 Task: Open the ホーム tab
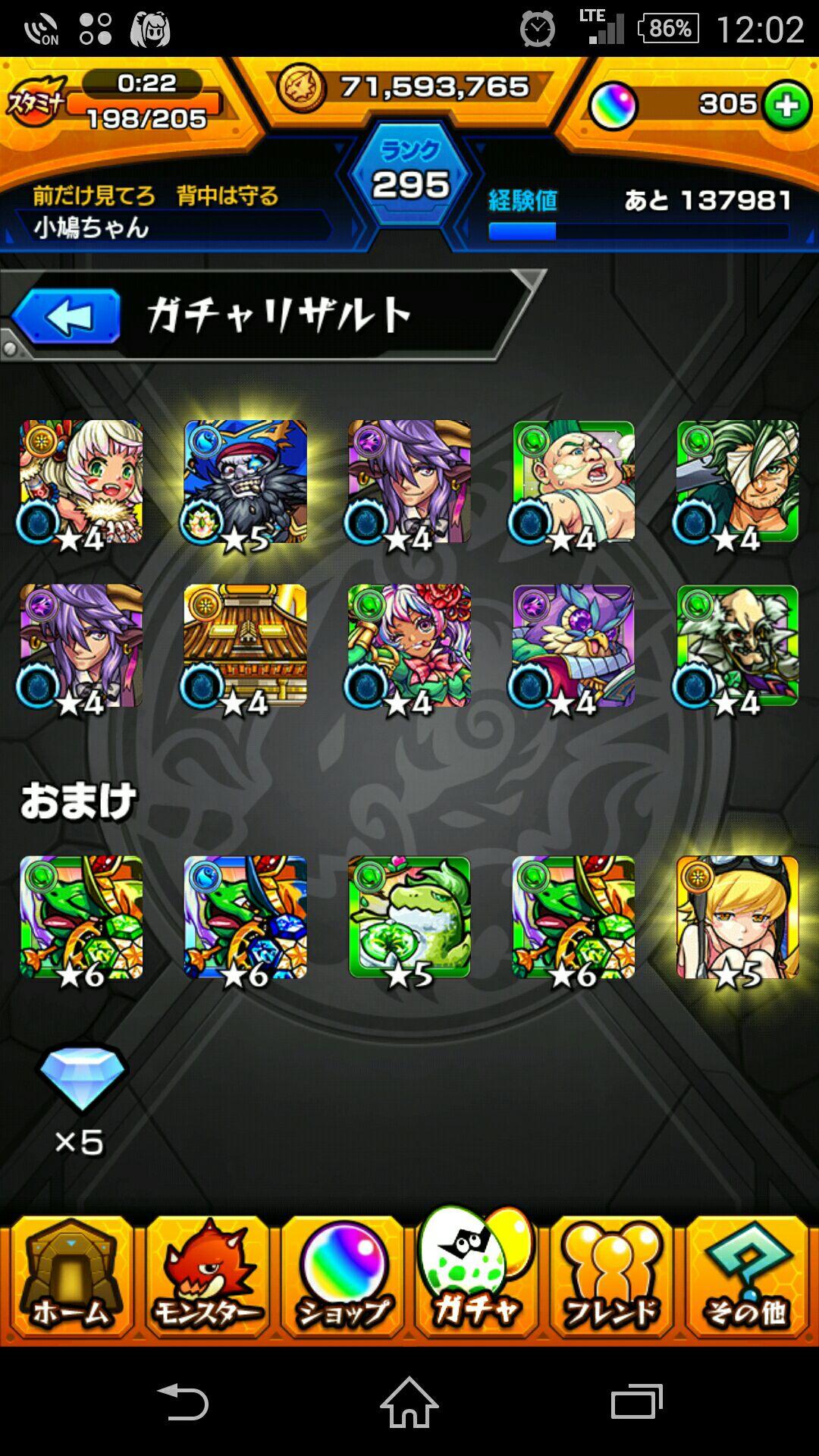point(70,1280)
